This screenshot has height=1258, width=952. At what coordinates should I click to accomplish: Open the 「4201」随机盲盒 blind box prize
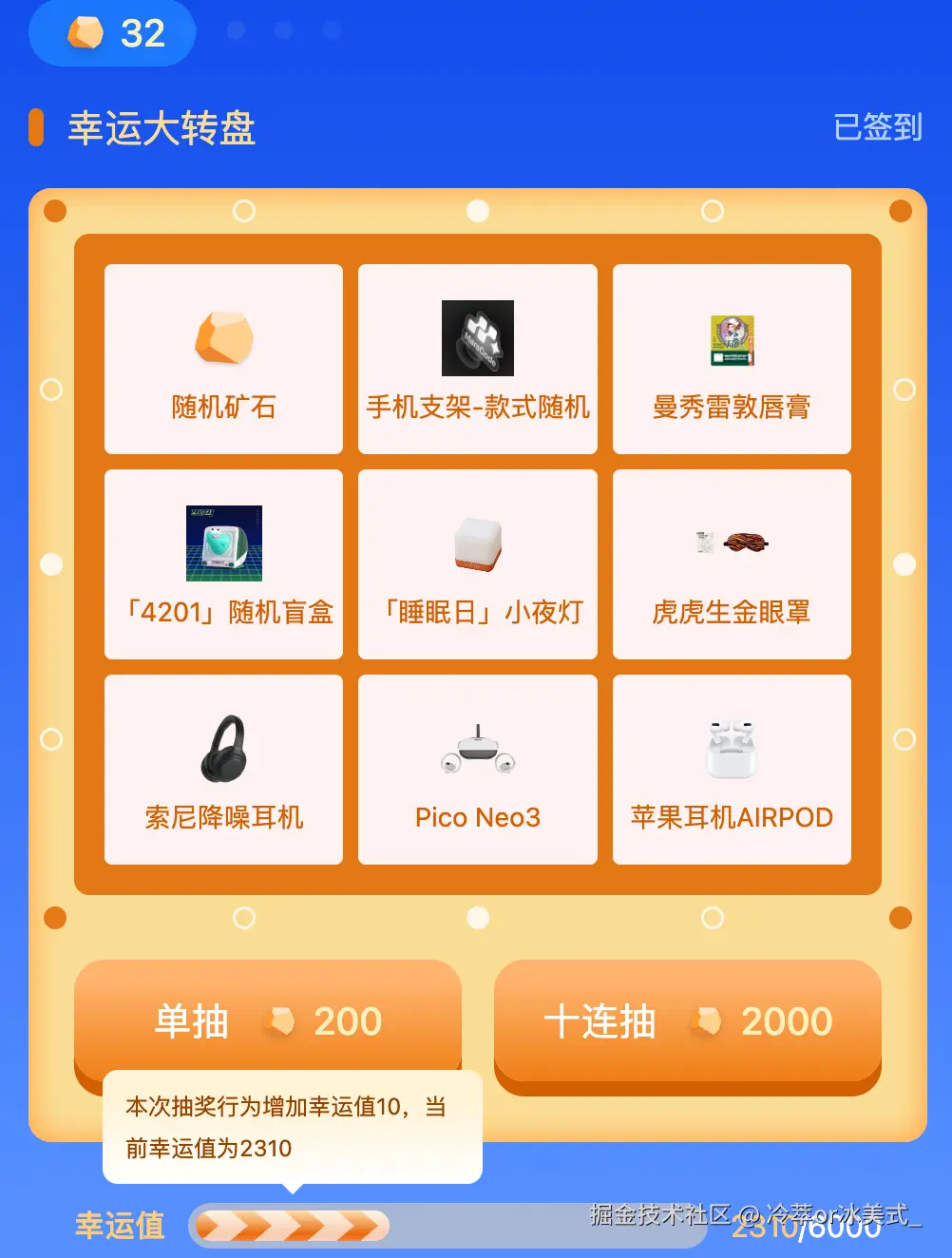[222, 563]
